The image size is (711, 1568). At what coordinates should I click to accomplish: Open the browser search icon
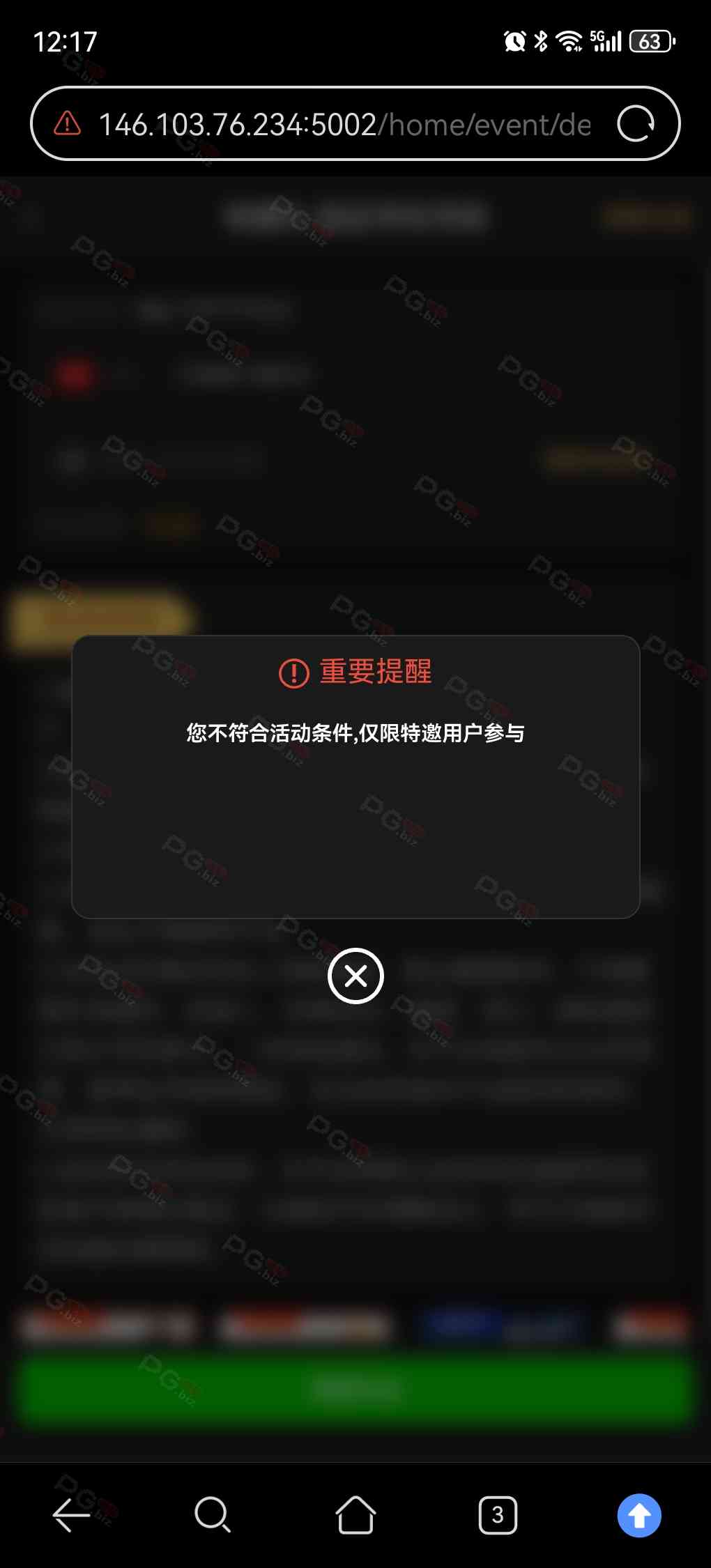(213, 1515)
